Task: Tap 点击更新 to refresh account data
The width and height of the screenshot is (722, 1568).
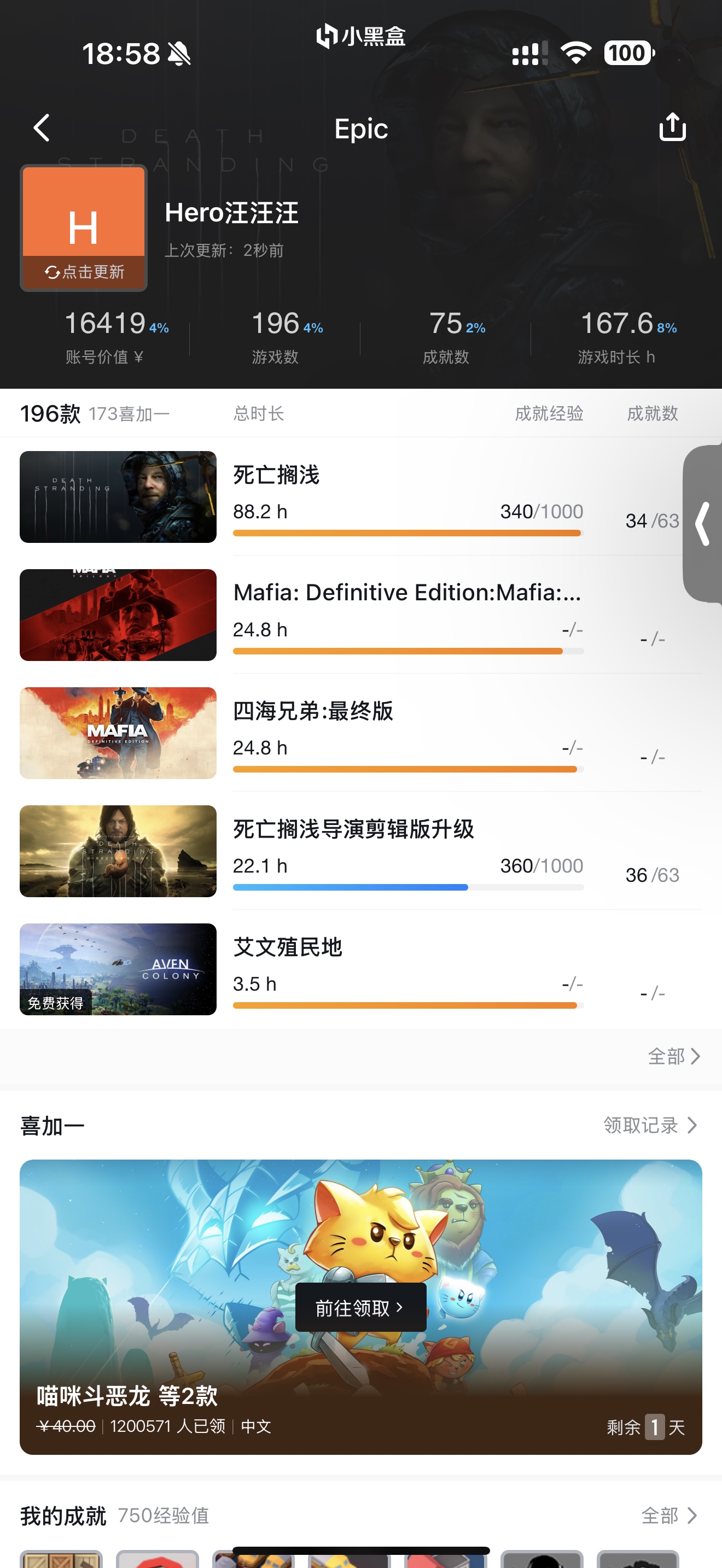Action: click(x=84, y=272)
